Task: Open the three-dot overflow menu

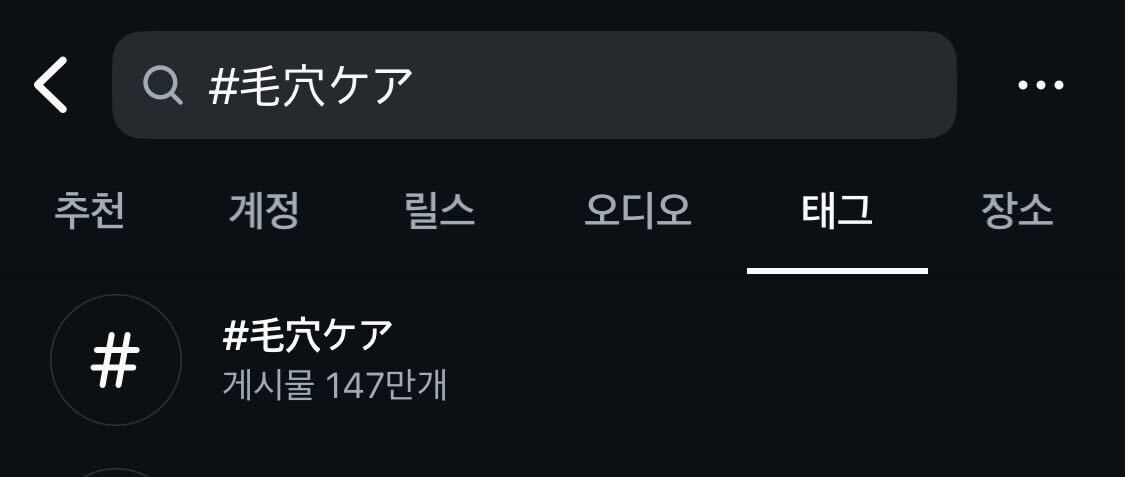Action: click(x=1040, y=85)
